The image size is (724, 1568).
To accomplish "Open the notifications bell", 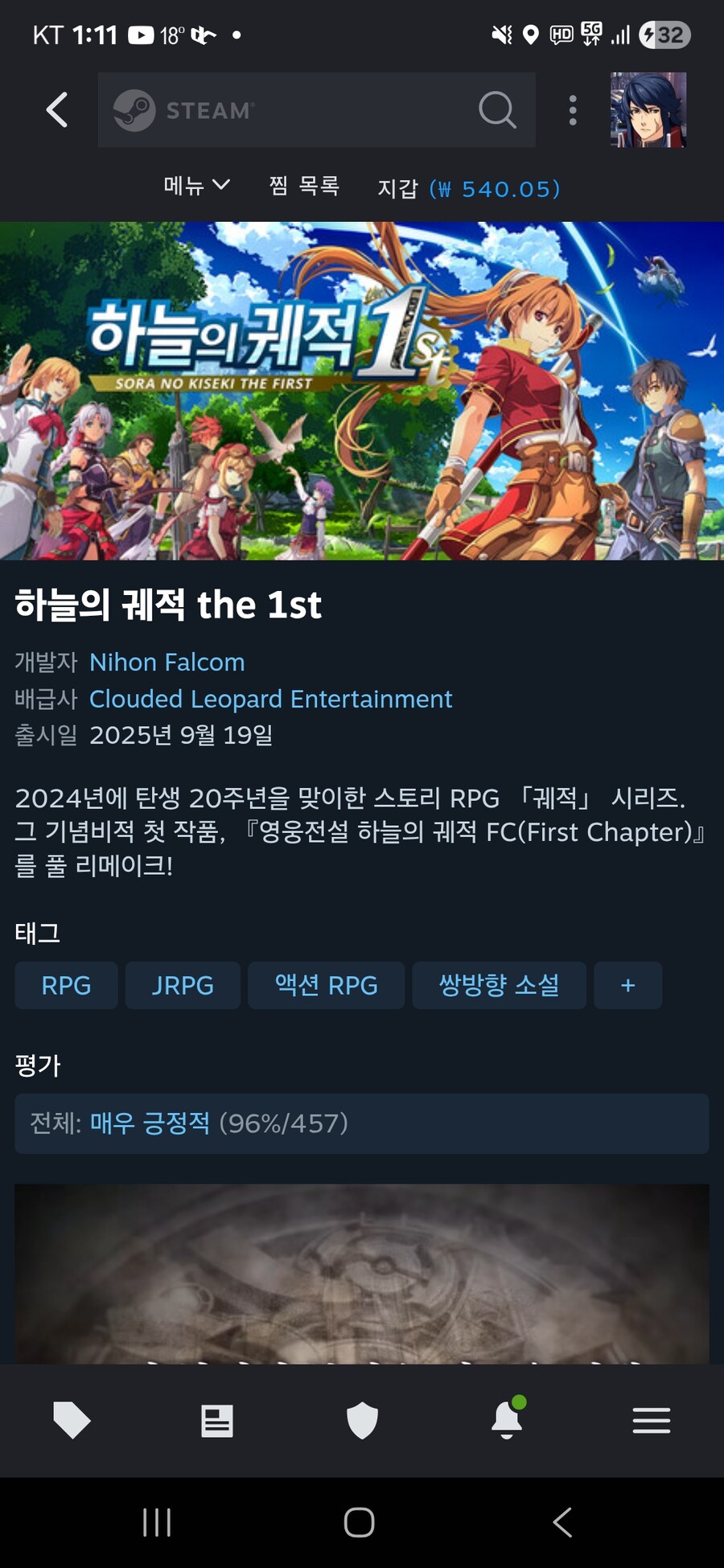I will pyautogui.click(x=507, y=1421).
